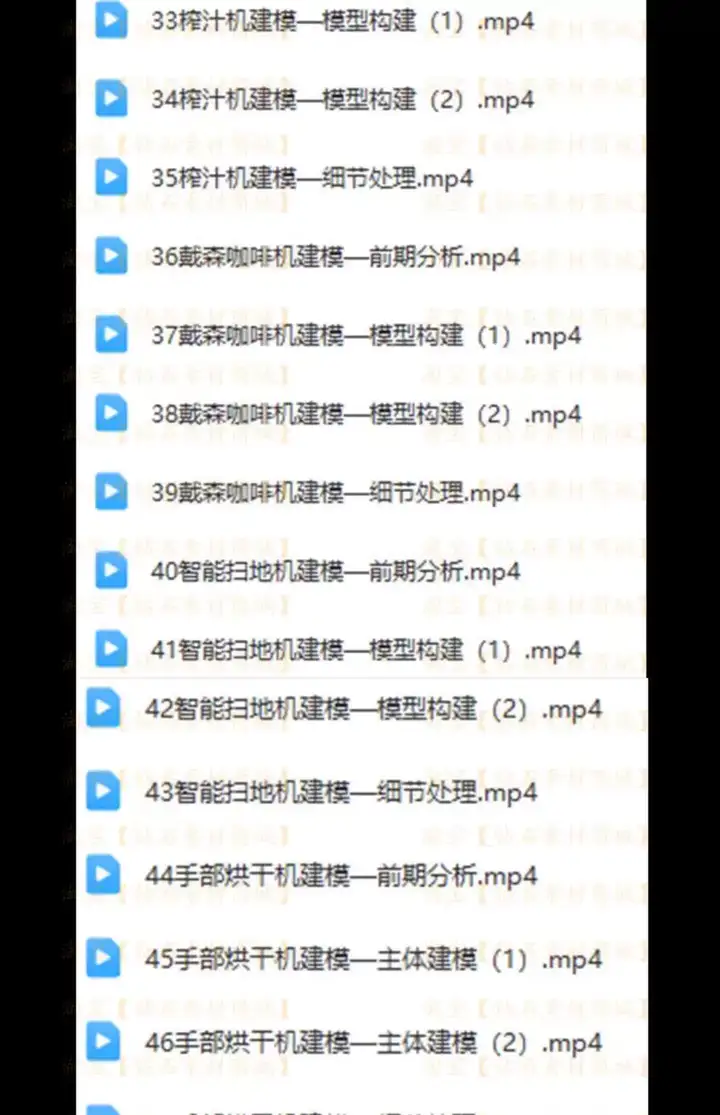Viewport: 720px width, 1115px height.
Task: Select the filename 36戴森咖啡机建模—前期分析.mp4
Action: pyautogui.click(x=330, y=256)
